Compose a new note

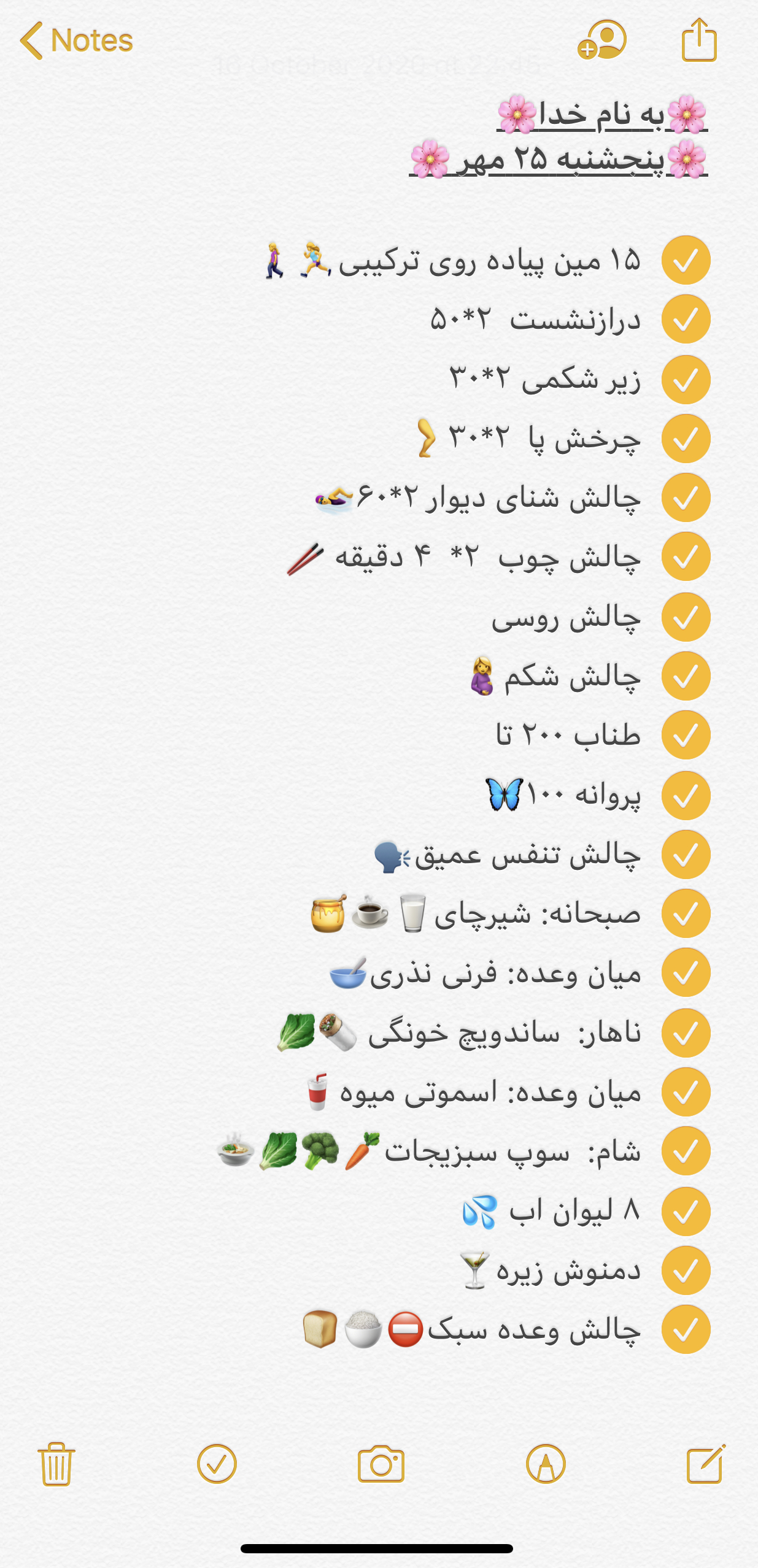click(706, 1464)
